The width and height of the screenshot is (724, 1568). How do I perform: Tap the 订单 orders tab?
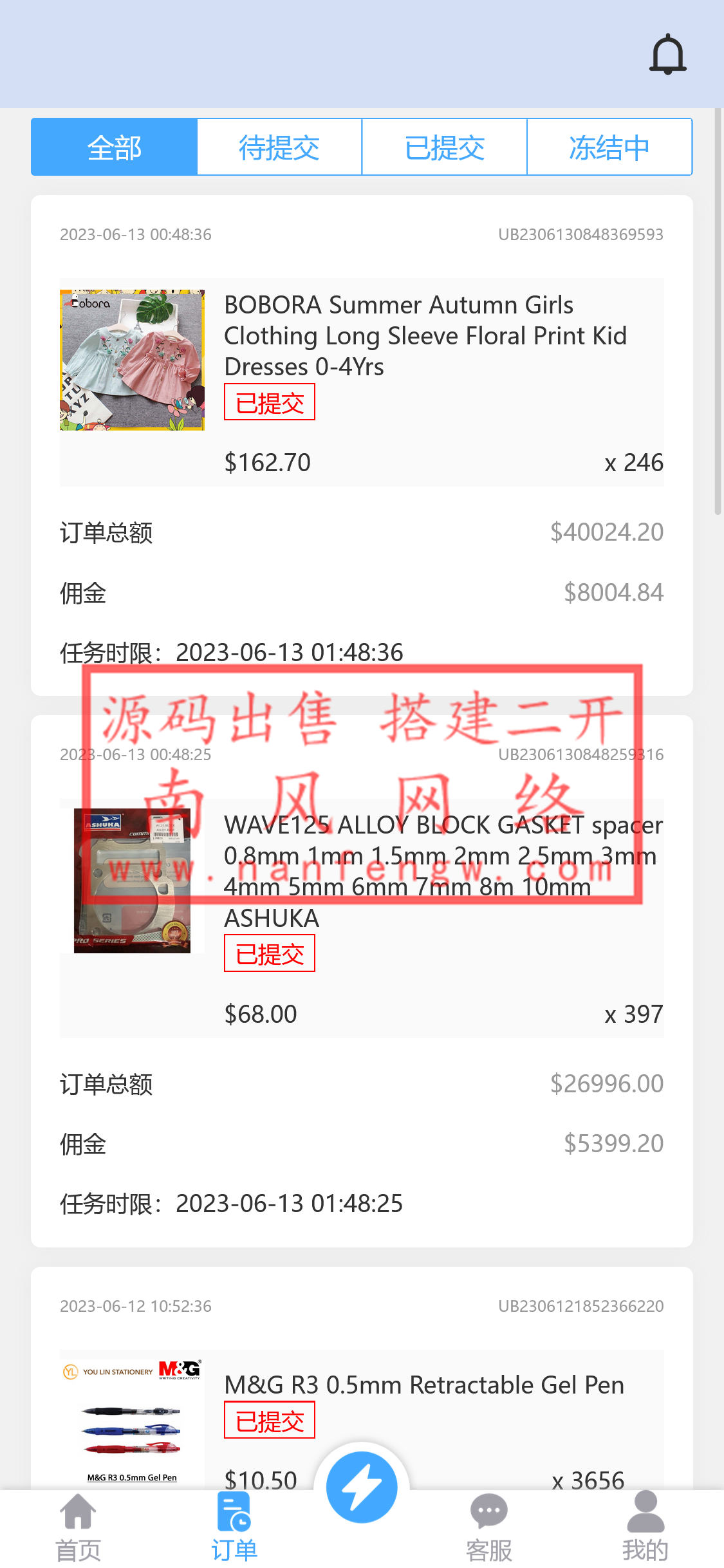pos(234,1527)
